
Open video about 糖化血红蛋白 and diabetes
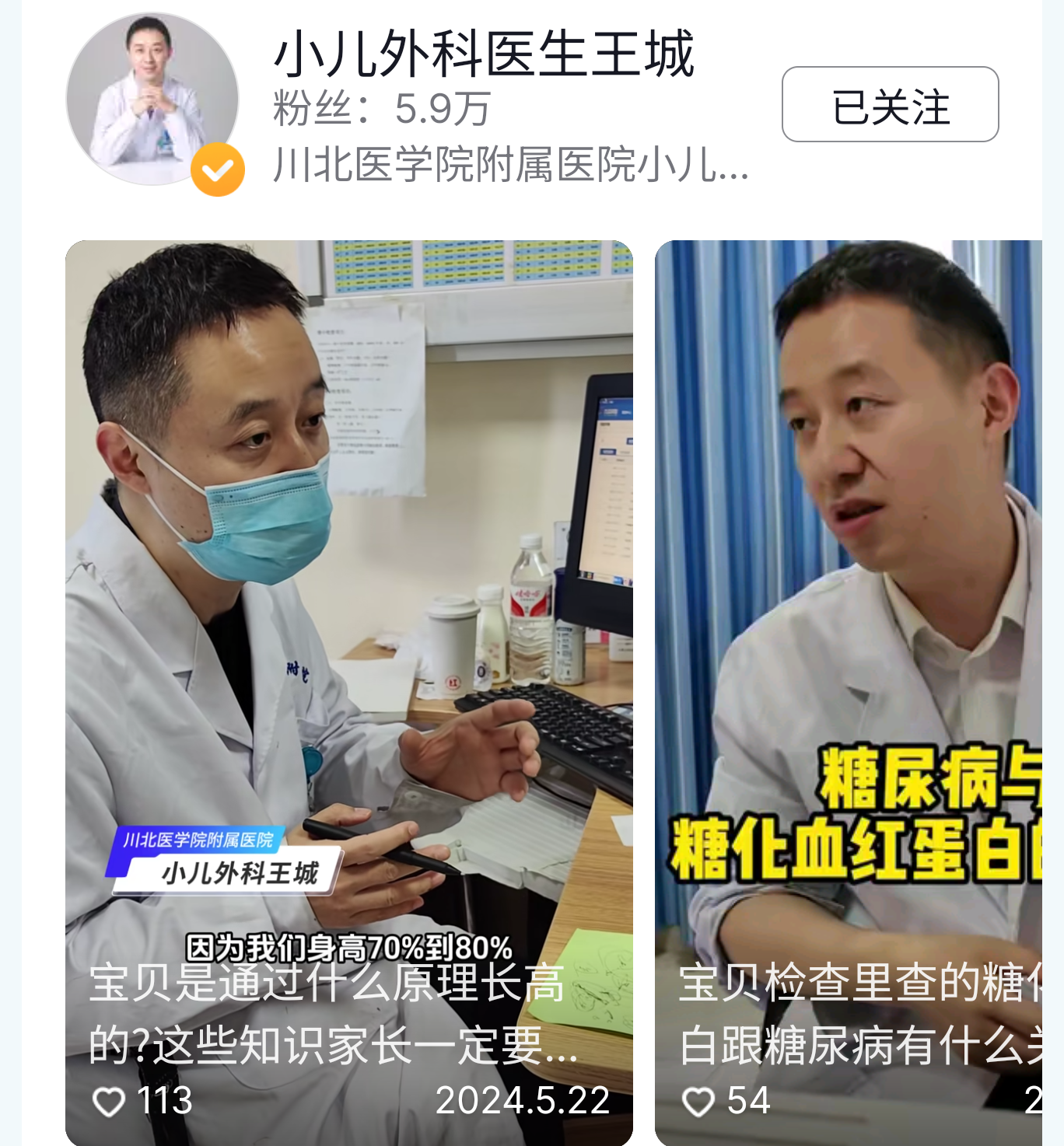[x=848, y=622]
